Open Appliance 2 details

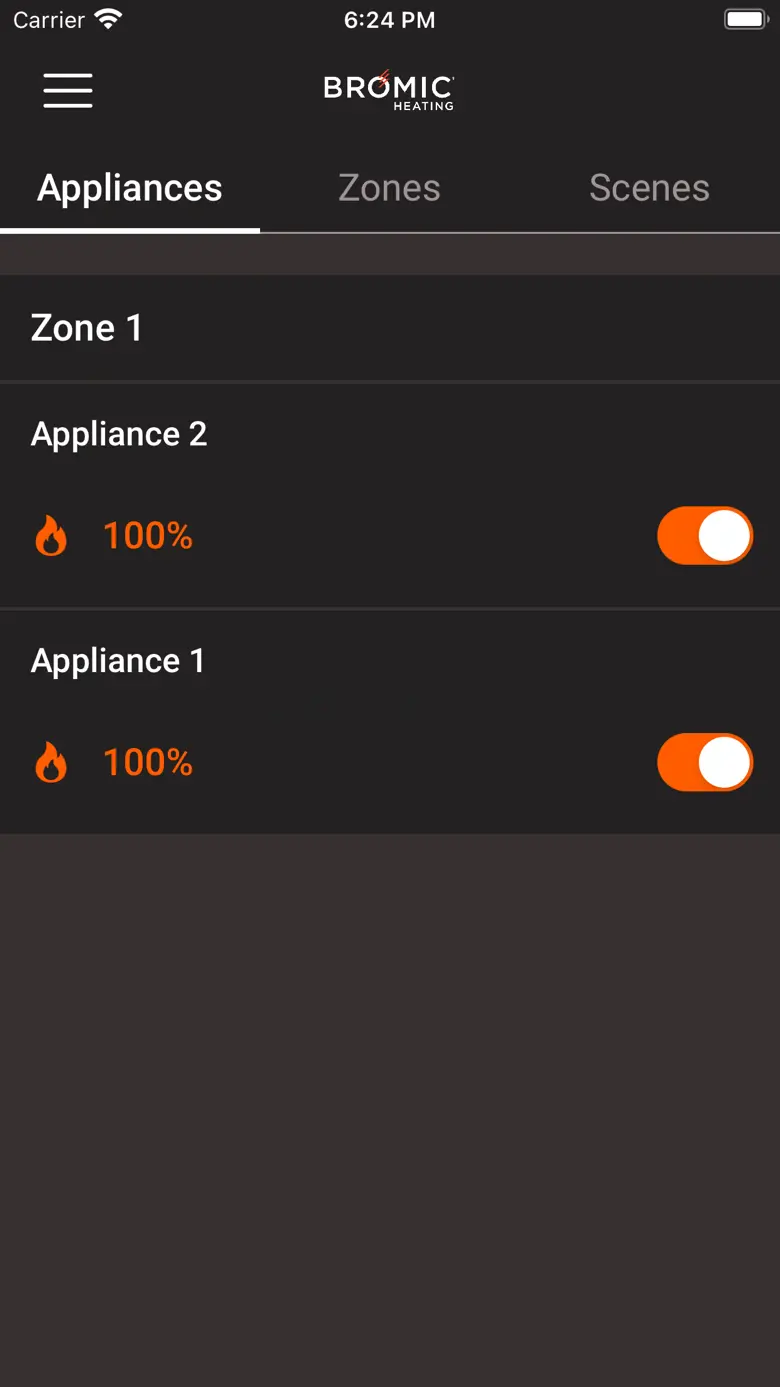pos(119,434)
